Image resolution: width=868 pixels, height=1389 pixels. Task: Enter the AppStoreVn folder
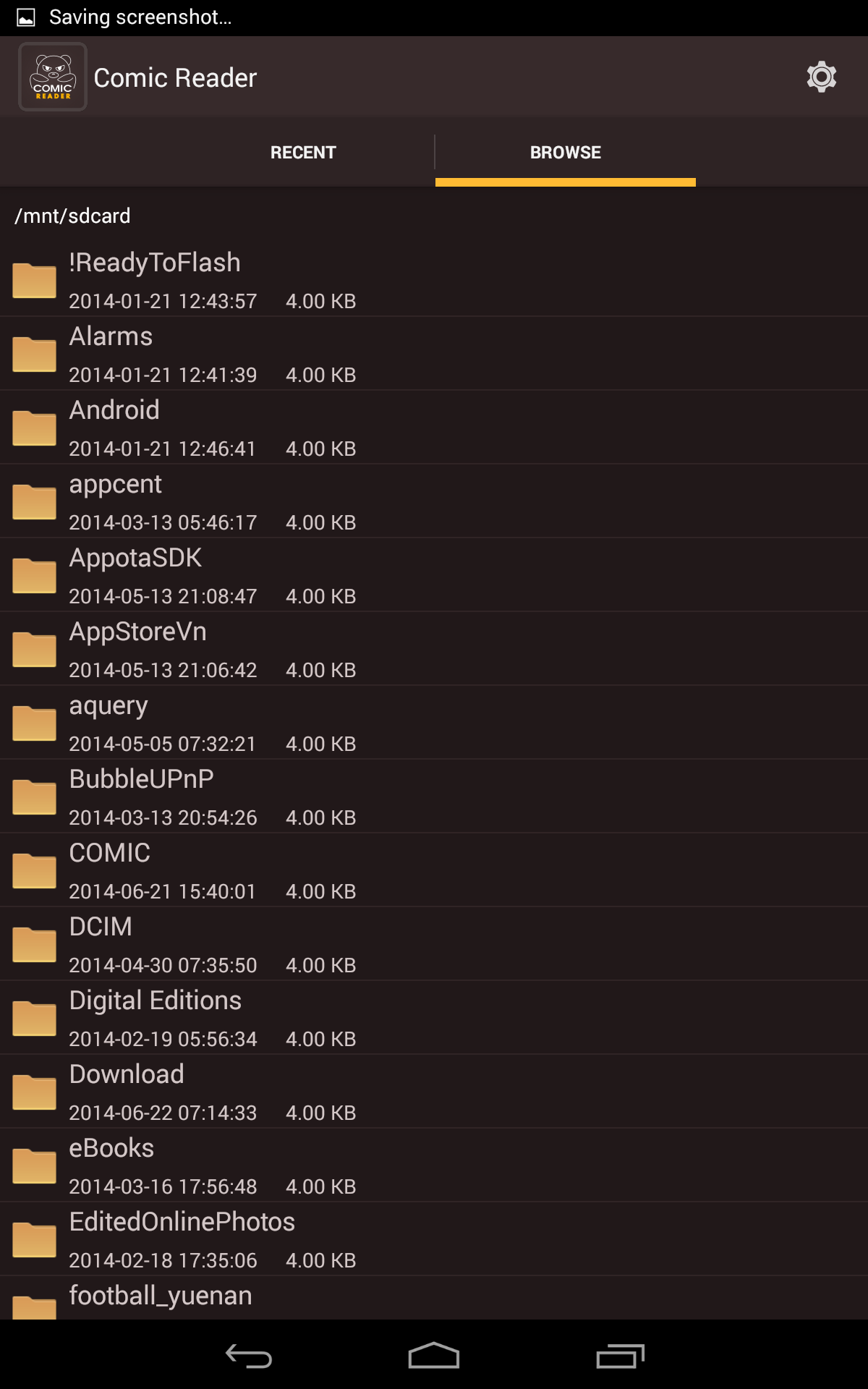click(x=217, y=649)
